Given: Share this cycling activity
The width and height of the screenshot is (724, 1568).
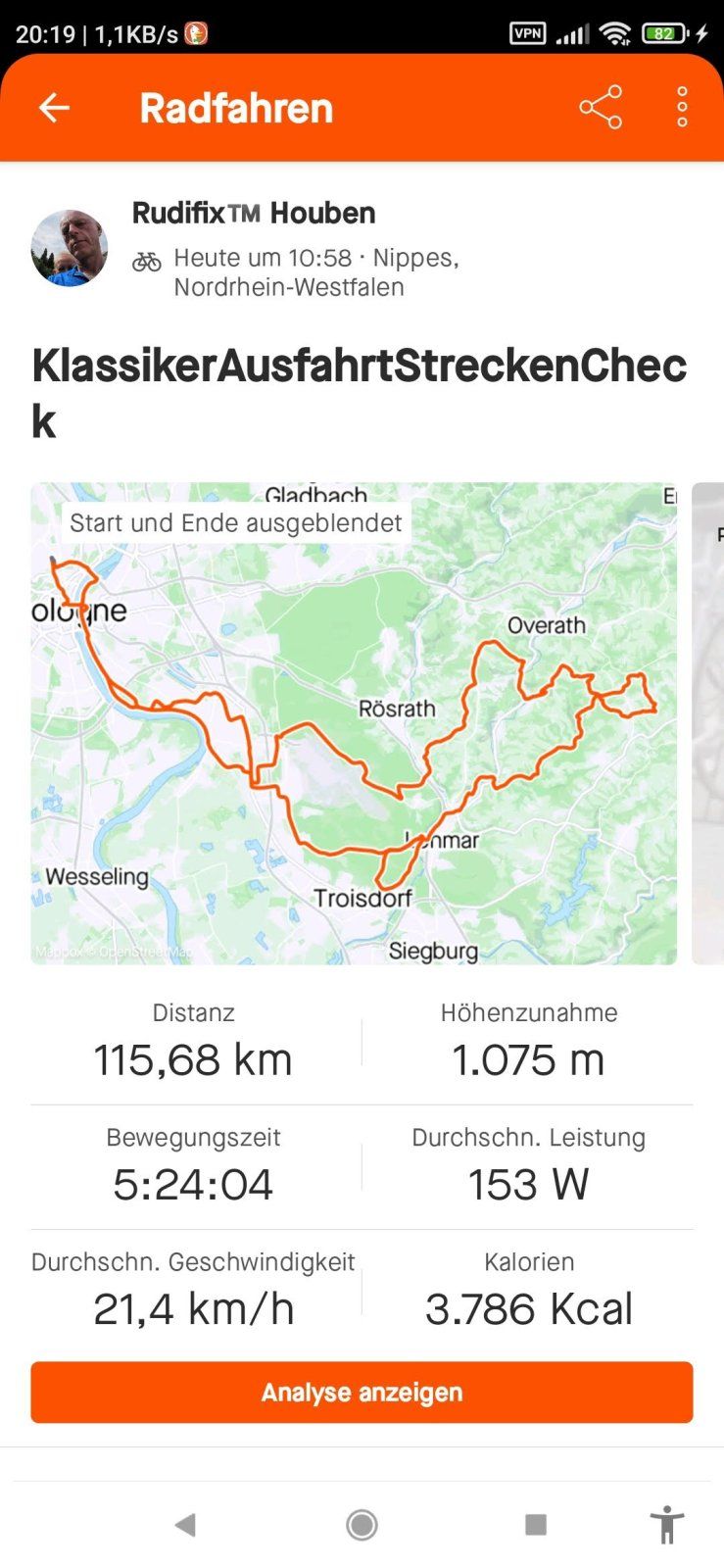Looking at the screenshot, I should coord(600,107).
